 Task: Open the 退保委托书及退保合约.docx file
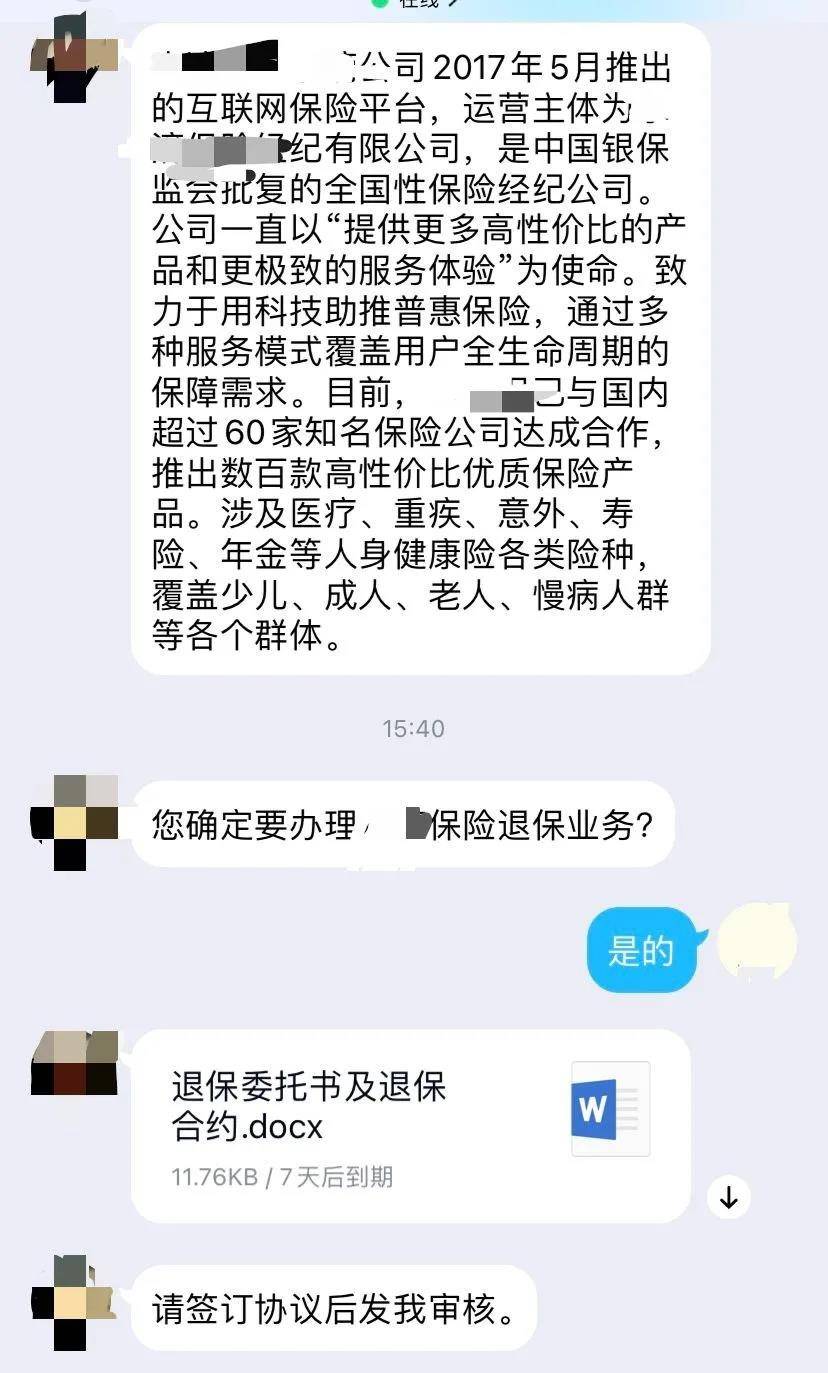pyautogui.click(x=410, y=1125)
